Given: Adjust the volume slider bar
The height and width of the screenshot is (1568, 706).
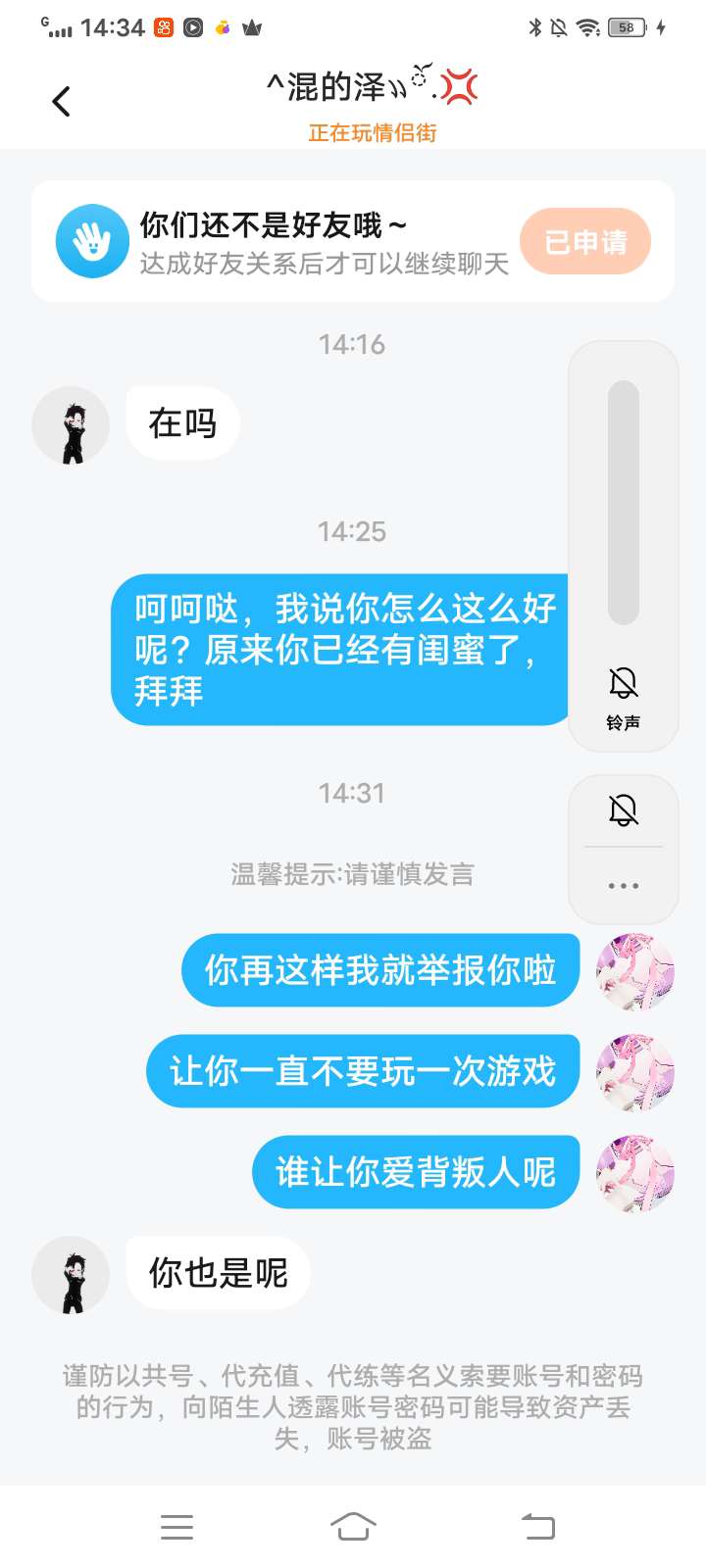Looking at the screenshot, I should (x=623, y=502).
